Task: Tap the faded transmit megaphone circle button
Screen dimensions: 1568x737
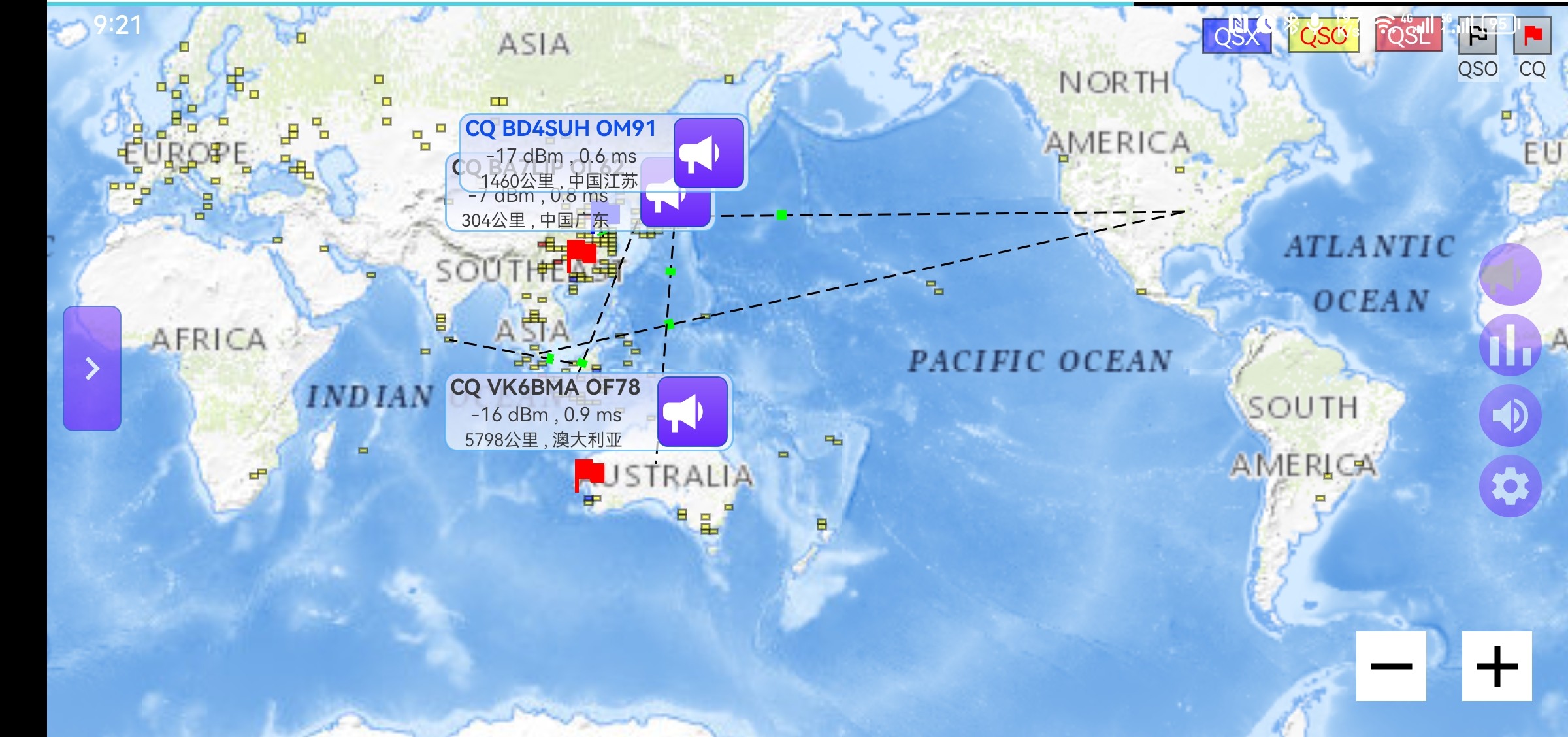Action: (x=1509, y=275)
